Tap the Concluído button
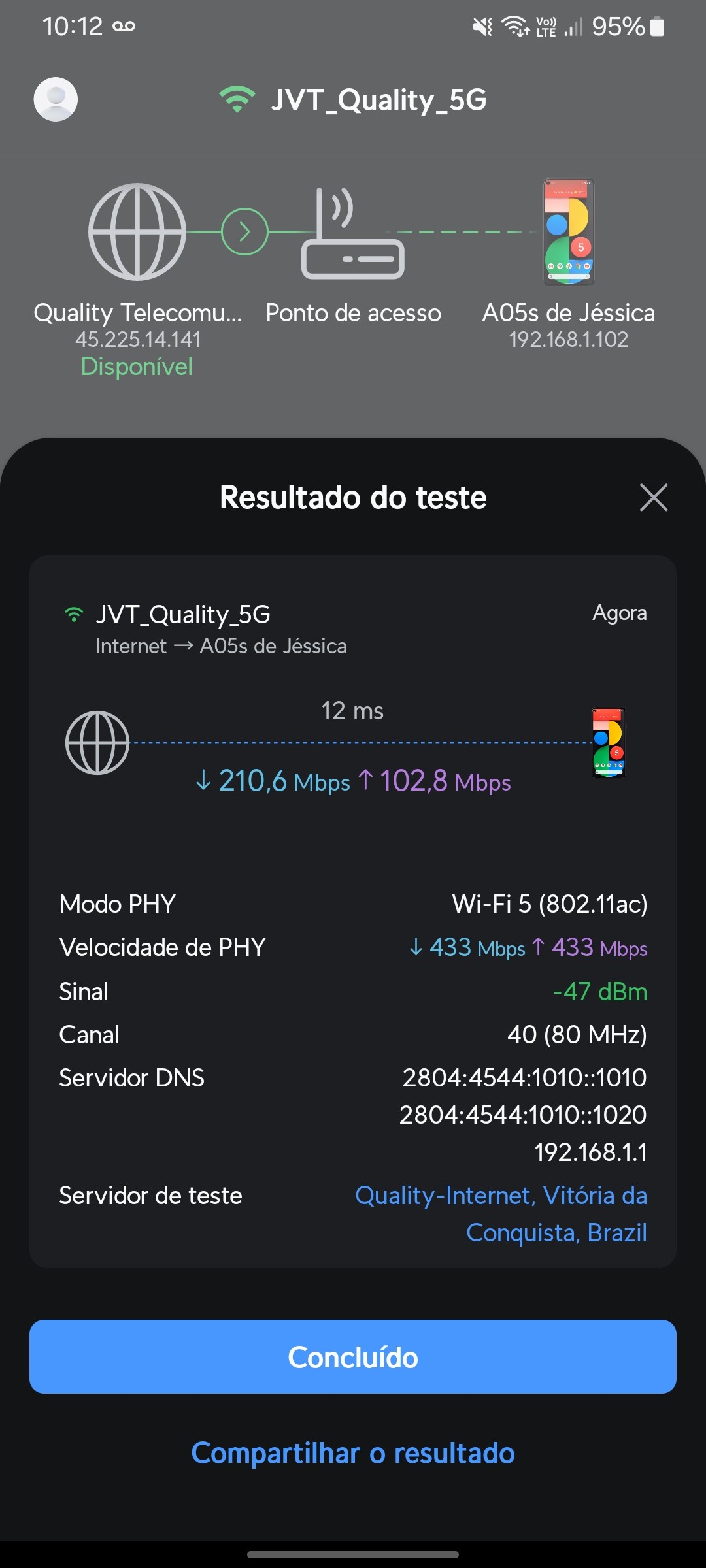The width and height of the screenshot is (706, 1568). [x=353, y=1357]
